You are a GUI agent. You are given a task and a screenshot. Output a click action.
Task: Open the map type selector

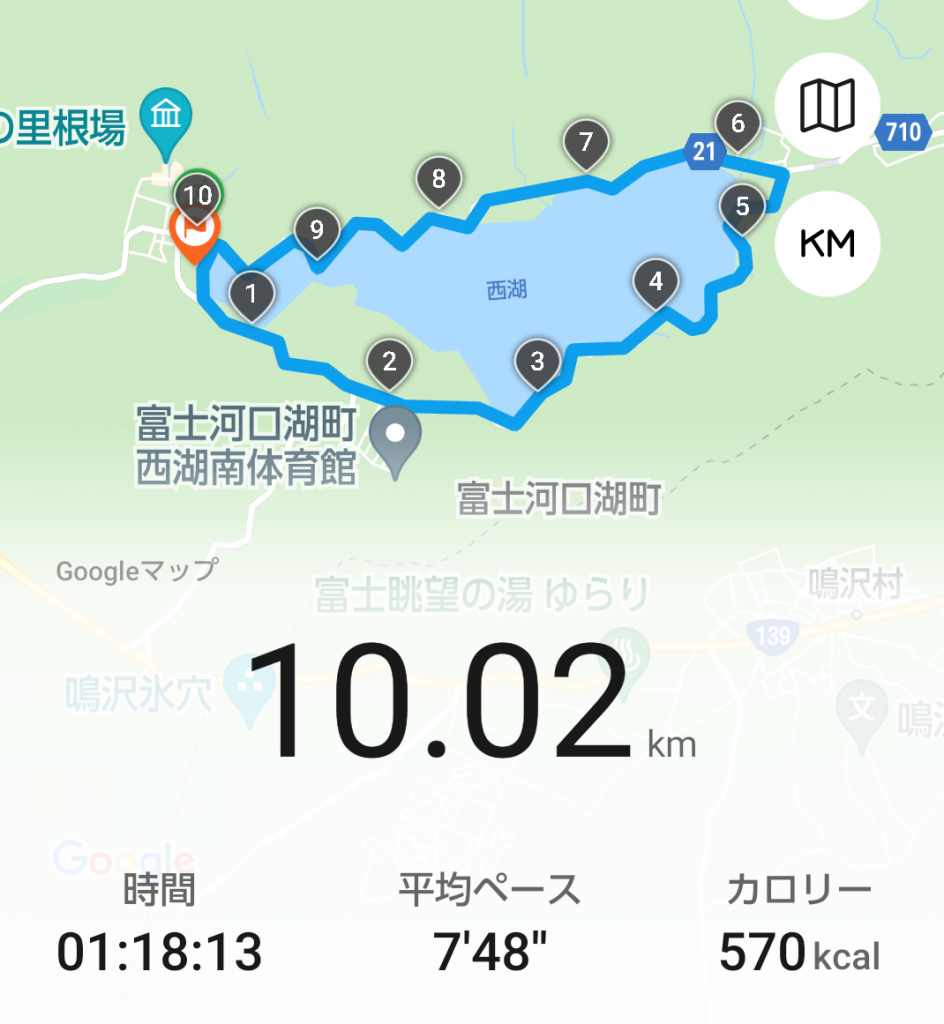coord(827,105)
